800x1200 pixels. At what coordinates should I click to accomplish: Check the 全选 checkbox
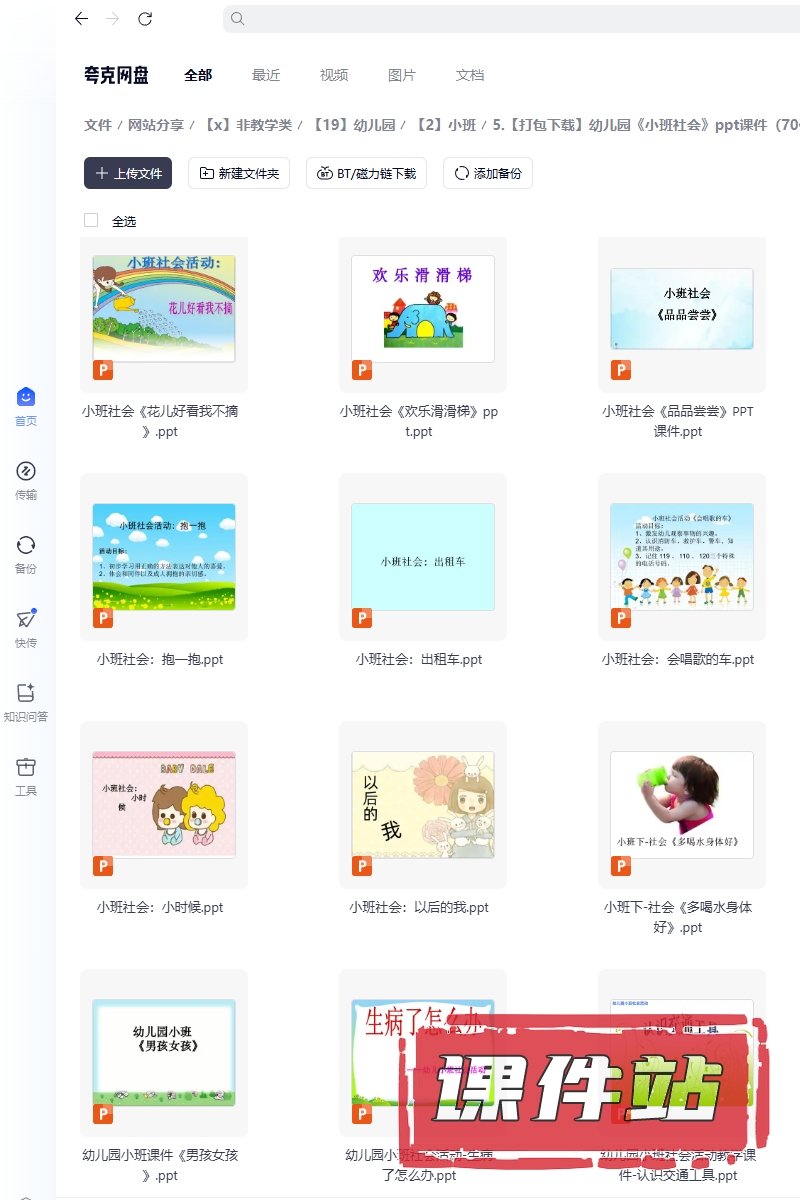91,220
